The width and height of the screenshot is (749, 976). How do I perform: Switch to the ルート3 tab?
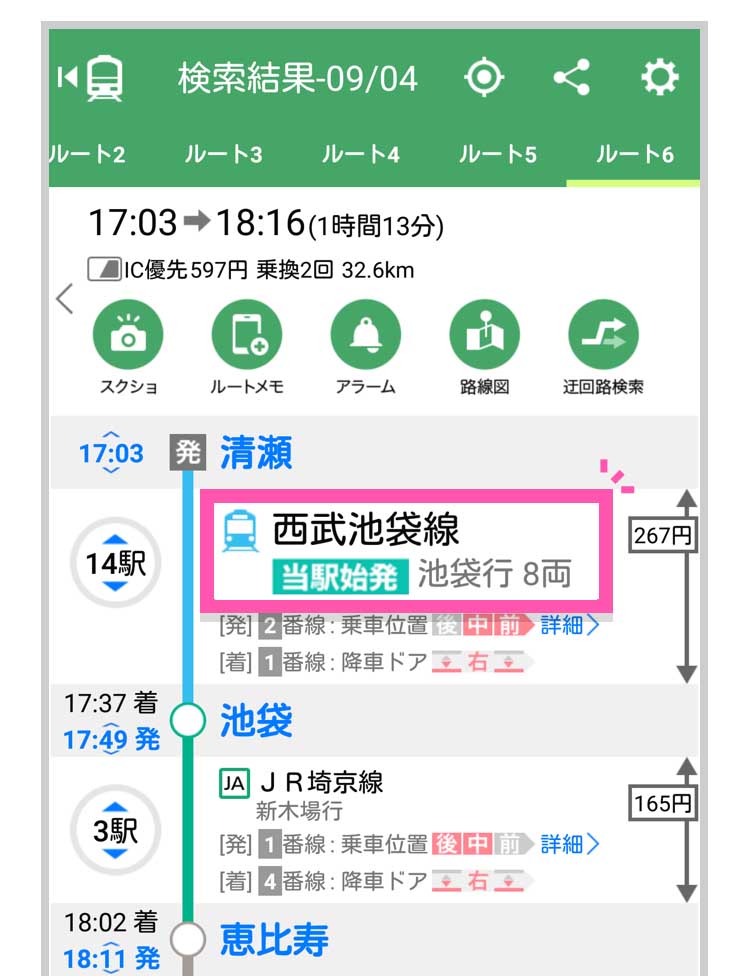click(x=223, y=154)
